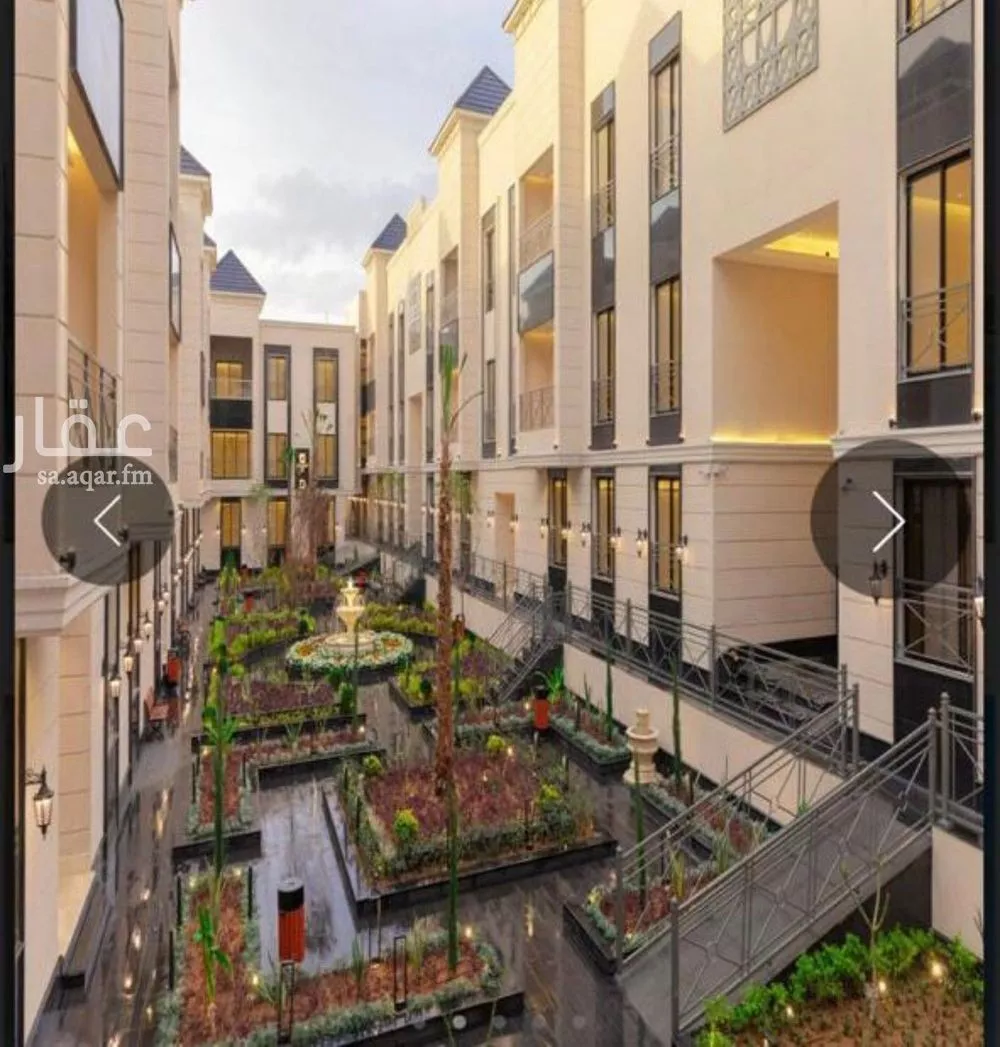Go to the previous property photo
The image size is (1000, 1047).
click(x=107, y=521)
